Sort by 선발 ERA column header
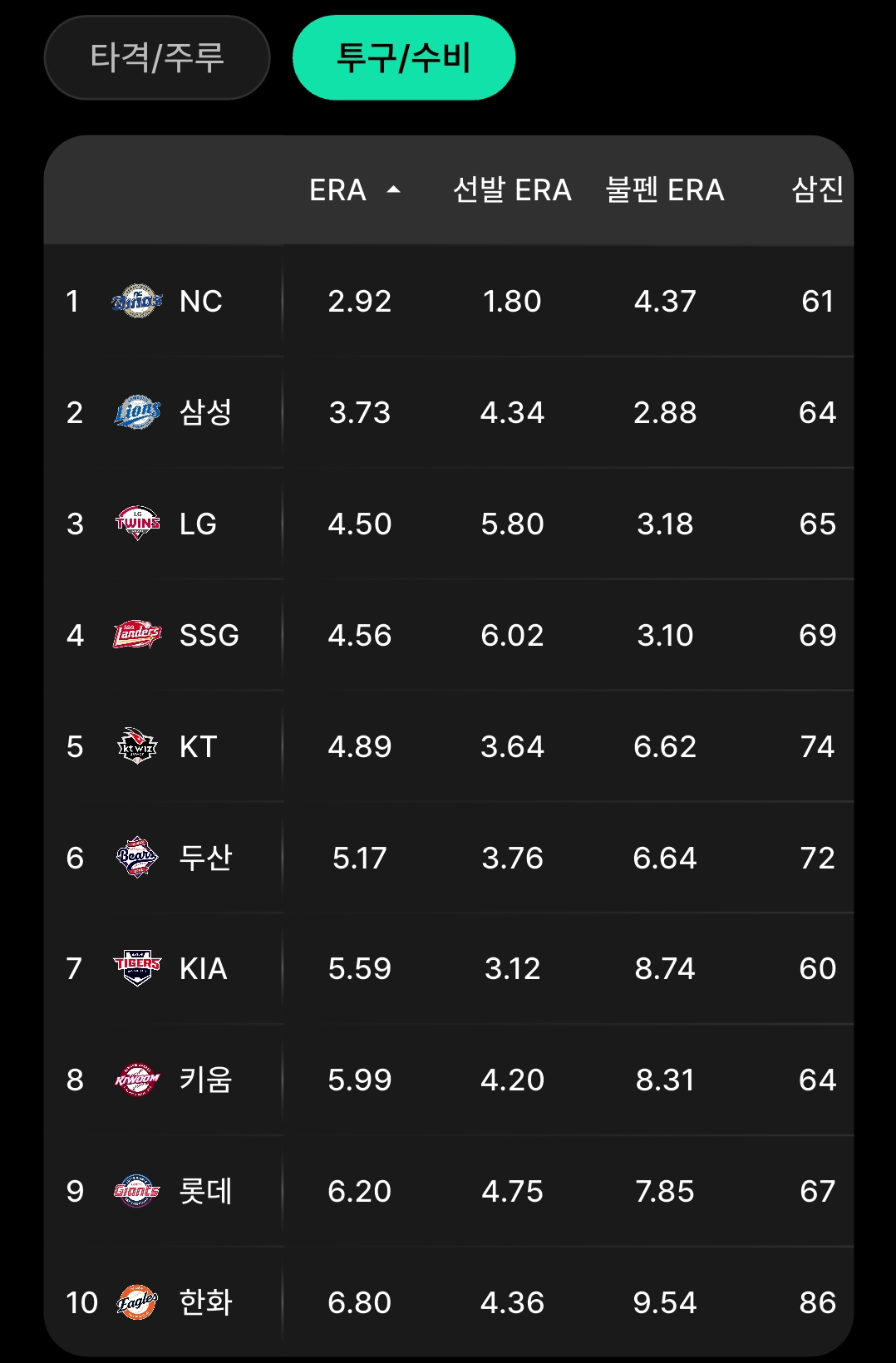Screen dimensions: 896x1363 [x=512, y=190]
